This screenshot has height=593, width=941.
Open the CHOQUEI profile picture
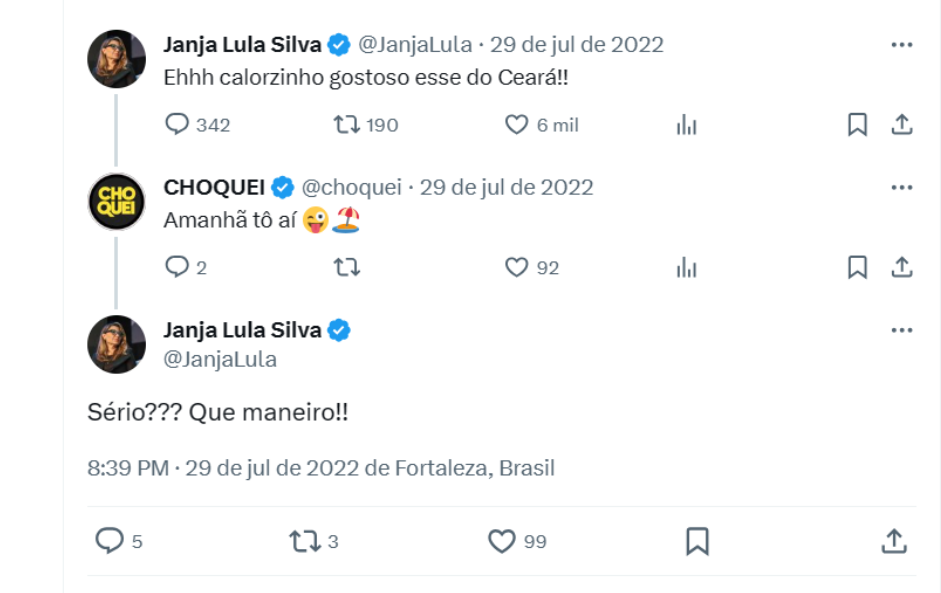(117, 201)
